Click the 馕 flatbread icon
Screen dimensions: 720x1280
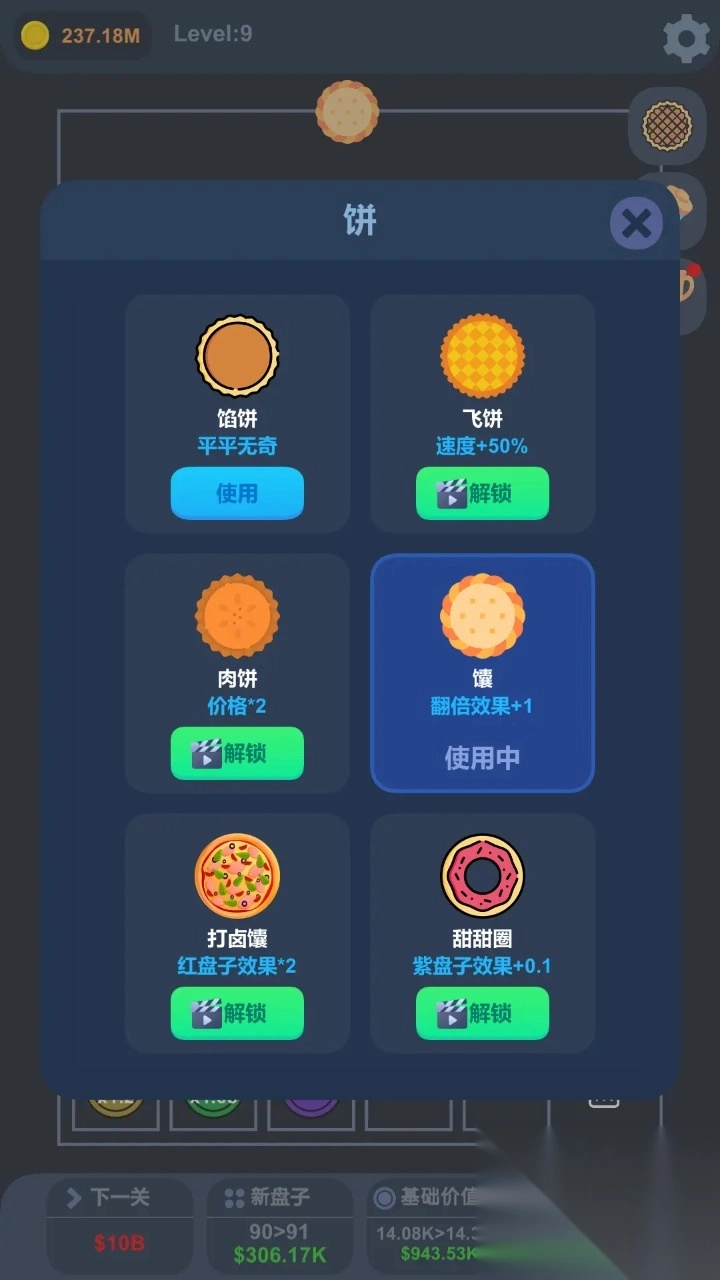coord(483,615)
